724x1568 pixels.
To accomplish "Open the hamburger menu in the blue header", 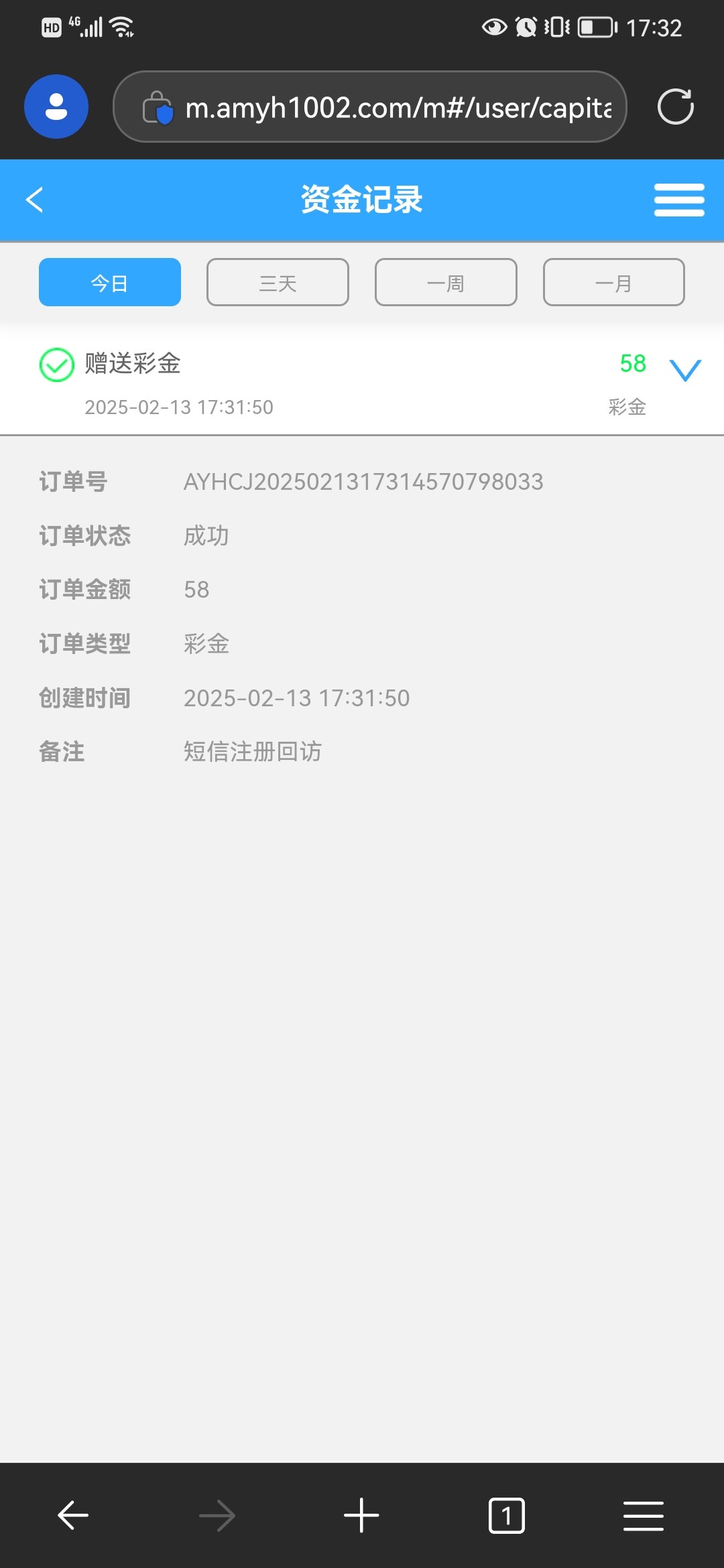I will 678,200.
